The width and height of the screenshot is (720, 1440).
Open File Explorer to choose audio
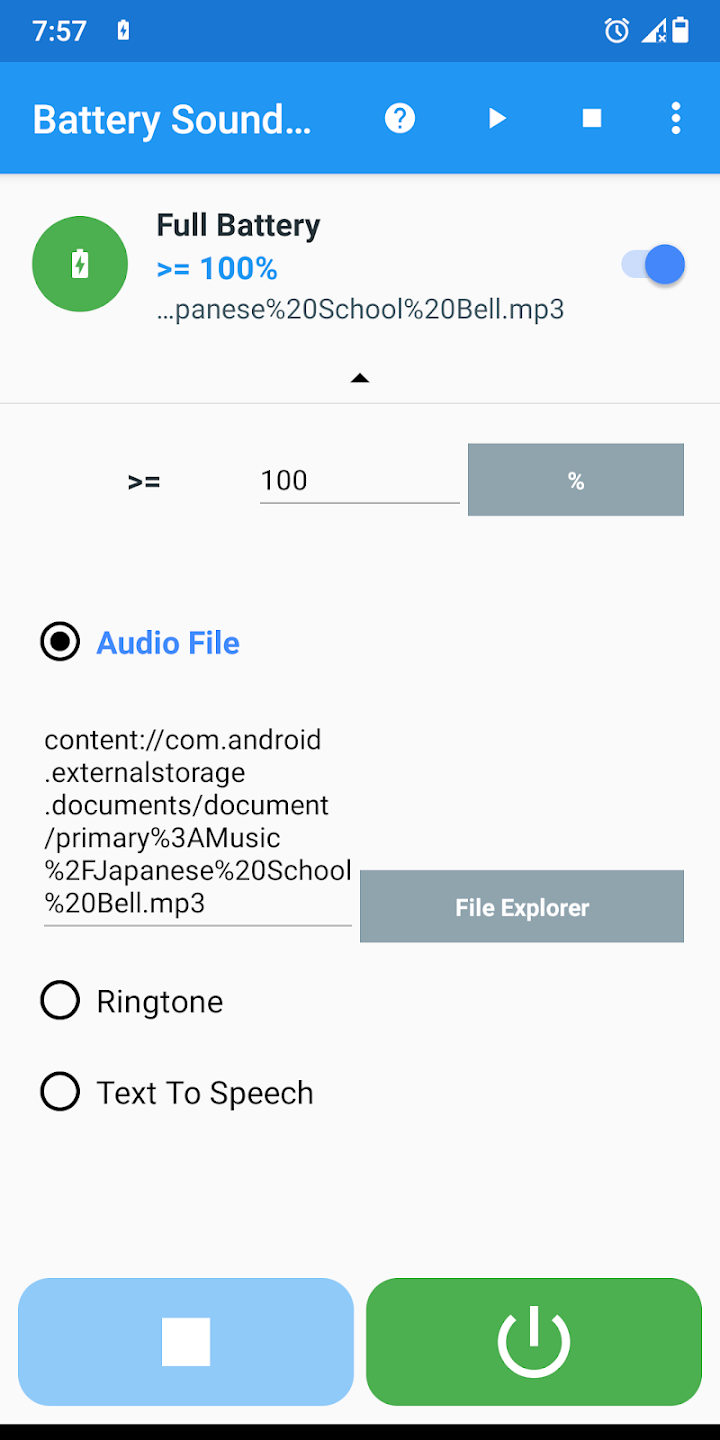[x=522, y=906]
